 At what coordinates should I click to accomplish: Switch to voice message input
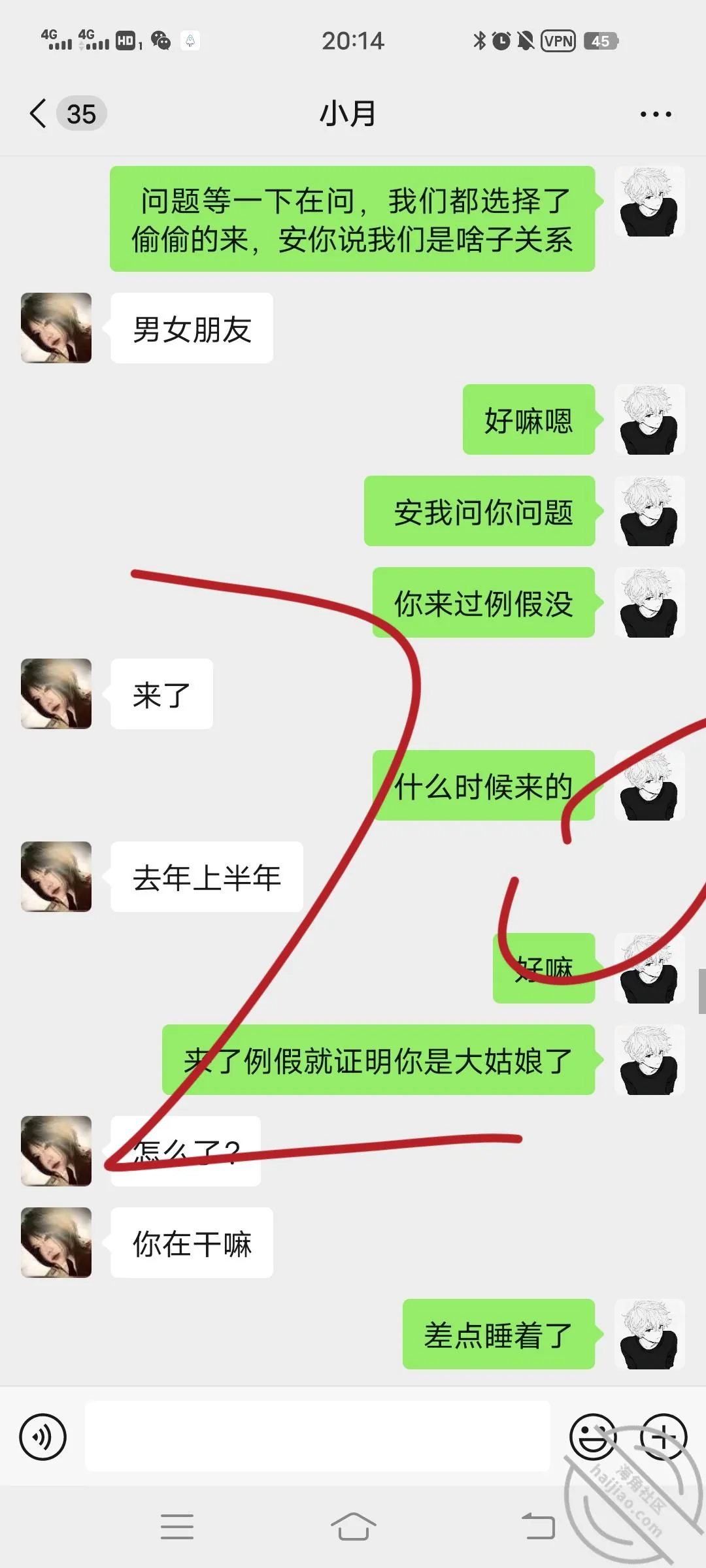(43, 1437)
